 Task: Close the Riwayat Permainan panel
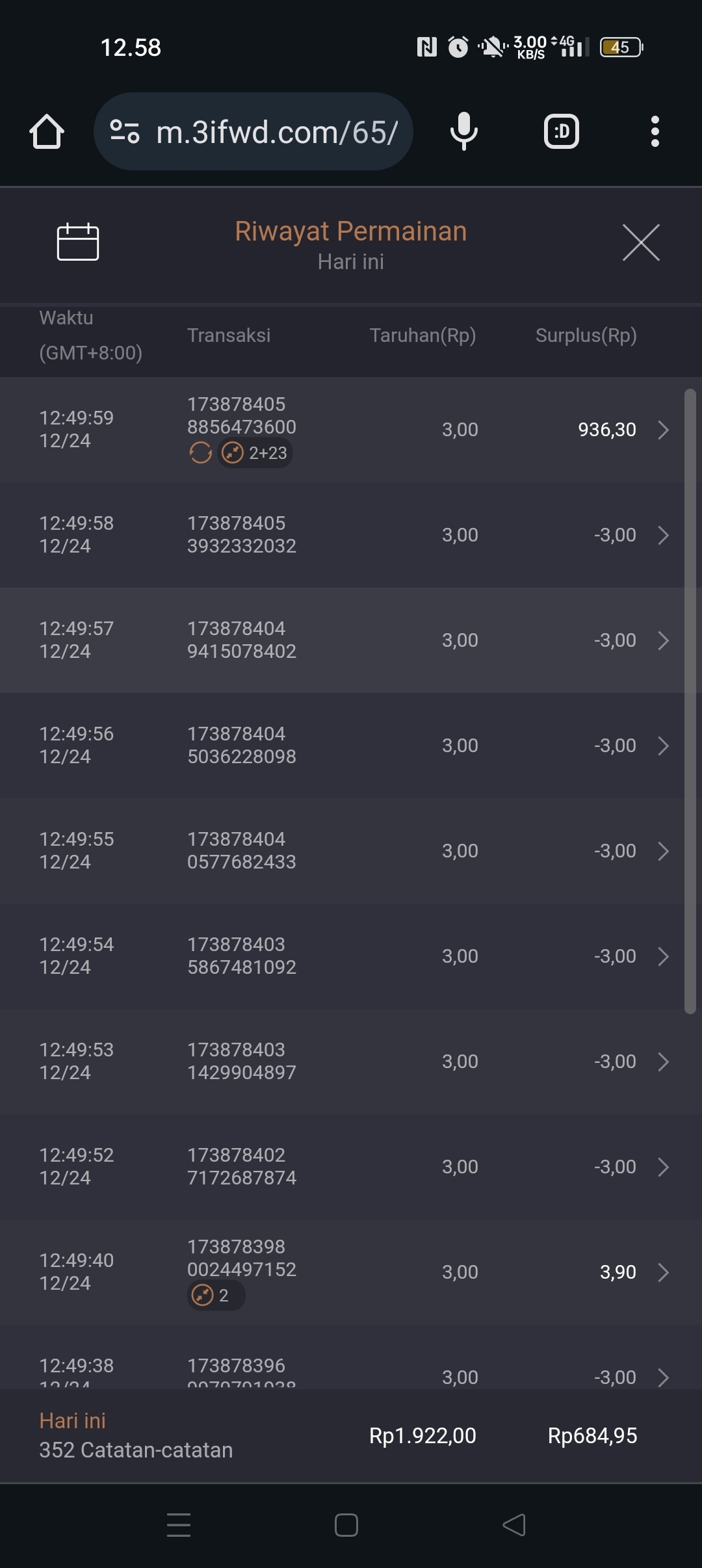point(641,242)
